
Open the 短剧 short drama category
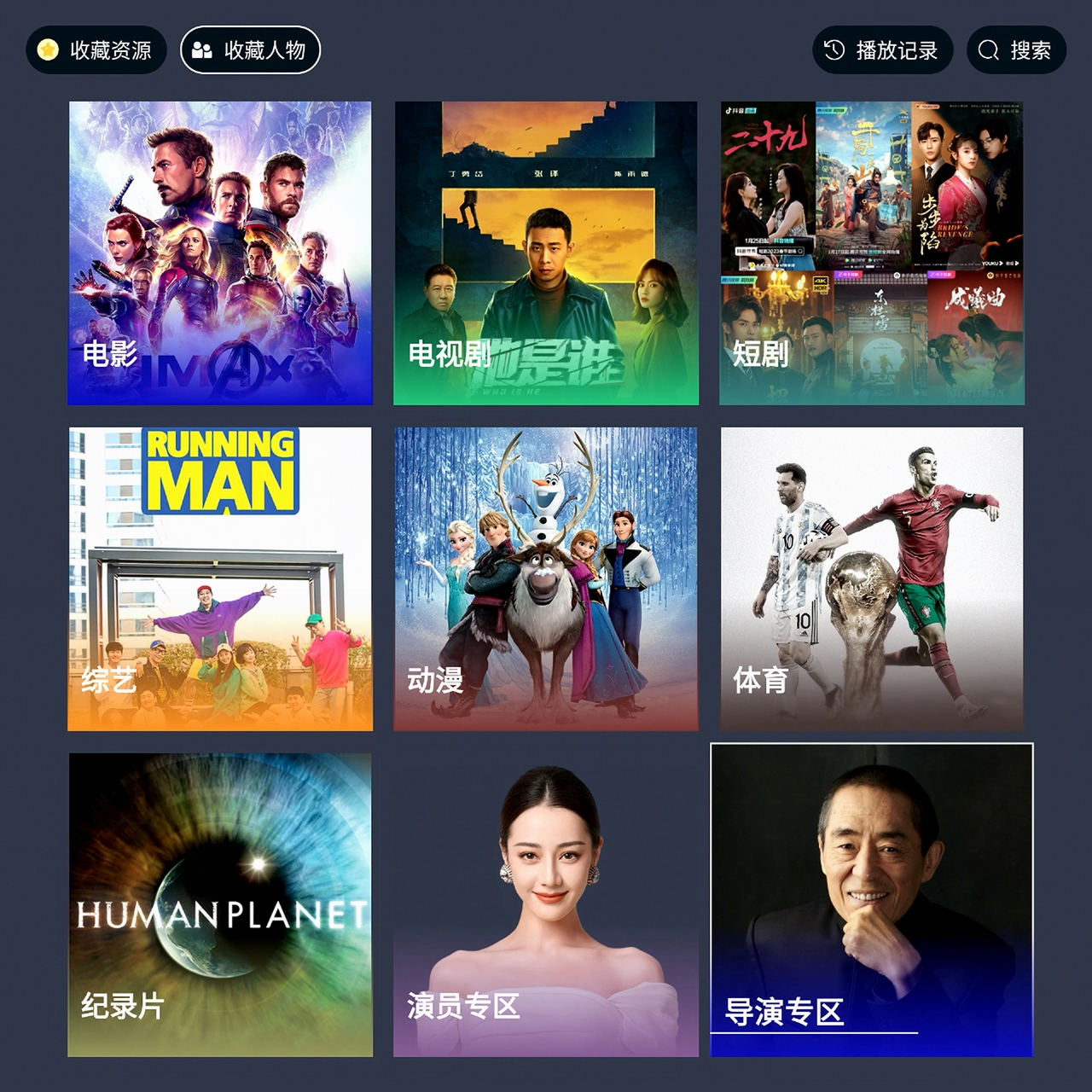(x=872, y=253)
